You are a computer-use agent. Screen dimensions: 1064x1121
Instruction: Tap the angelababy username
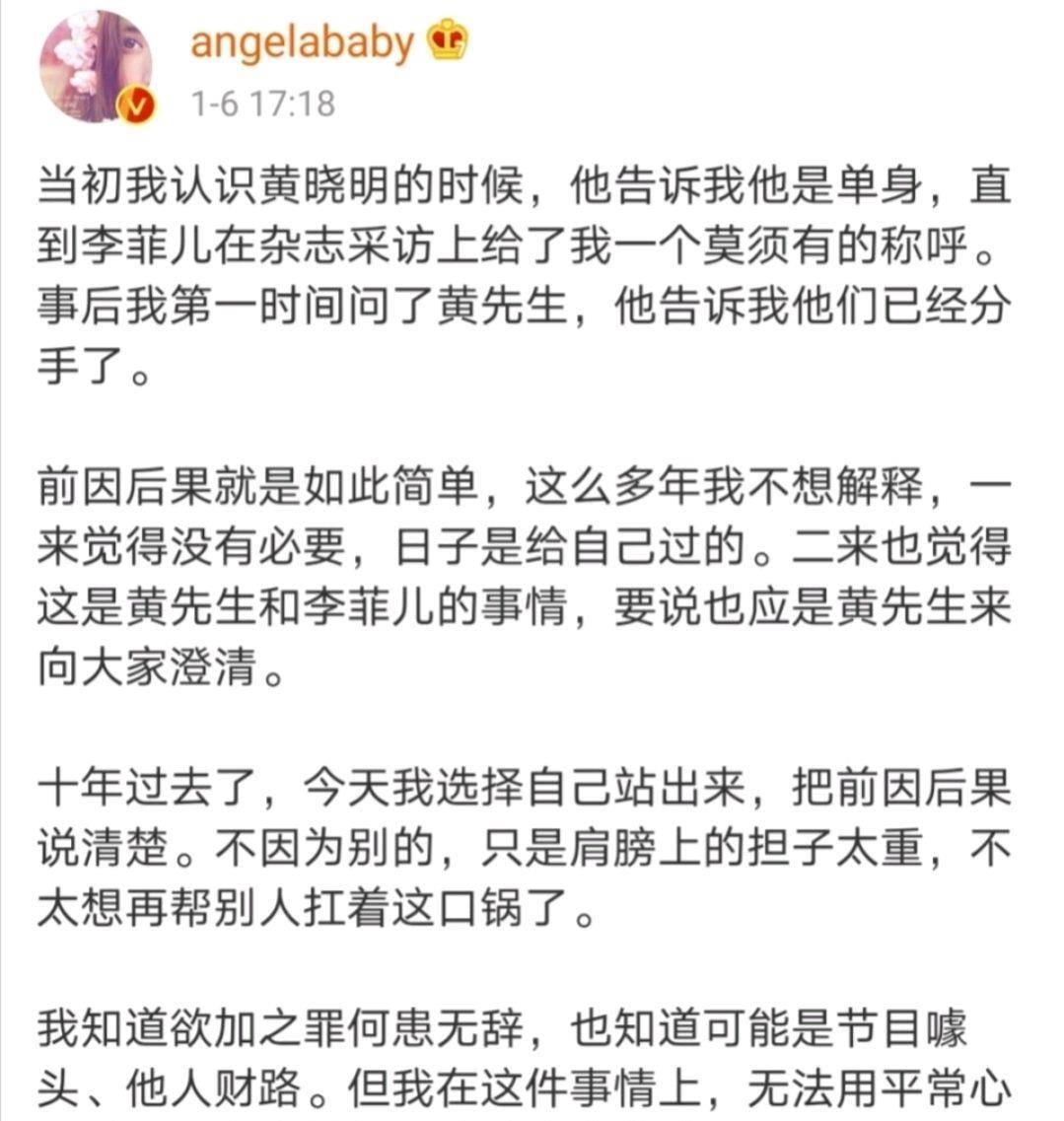tap(301, 42)
